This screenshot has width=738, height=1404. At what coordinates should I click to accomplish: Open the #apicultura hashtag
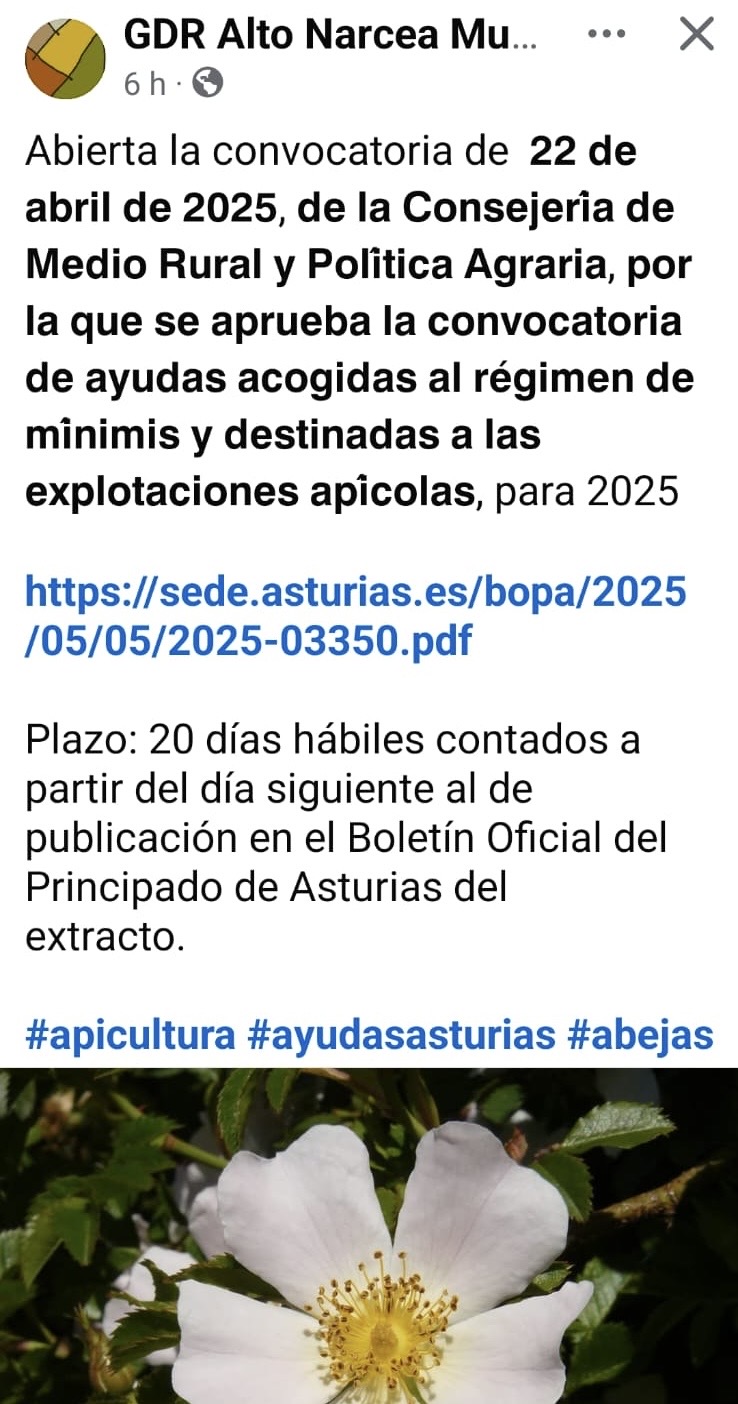click(130, 1035)
